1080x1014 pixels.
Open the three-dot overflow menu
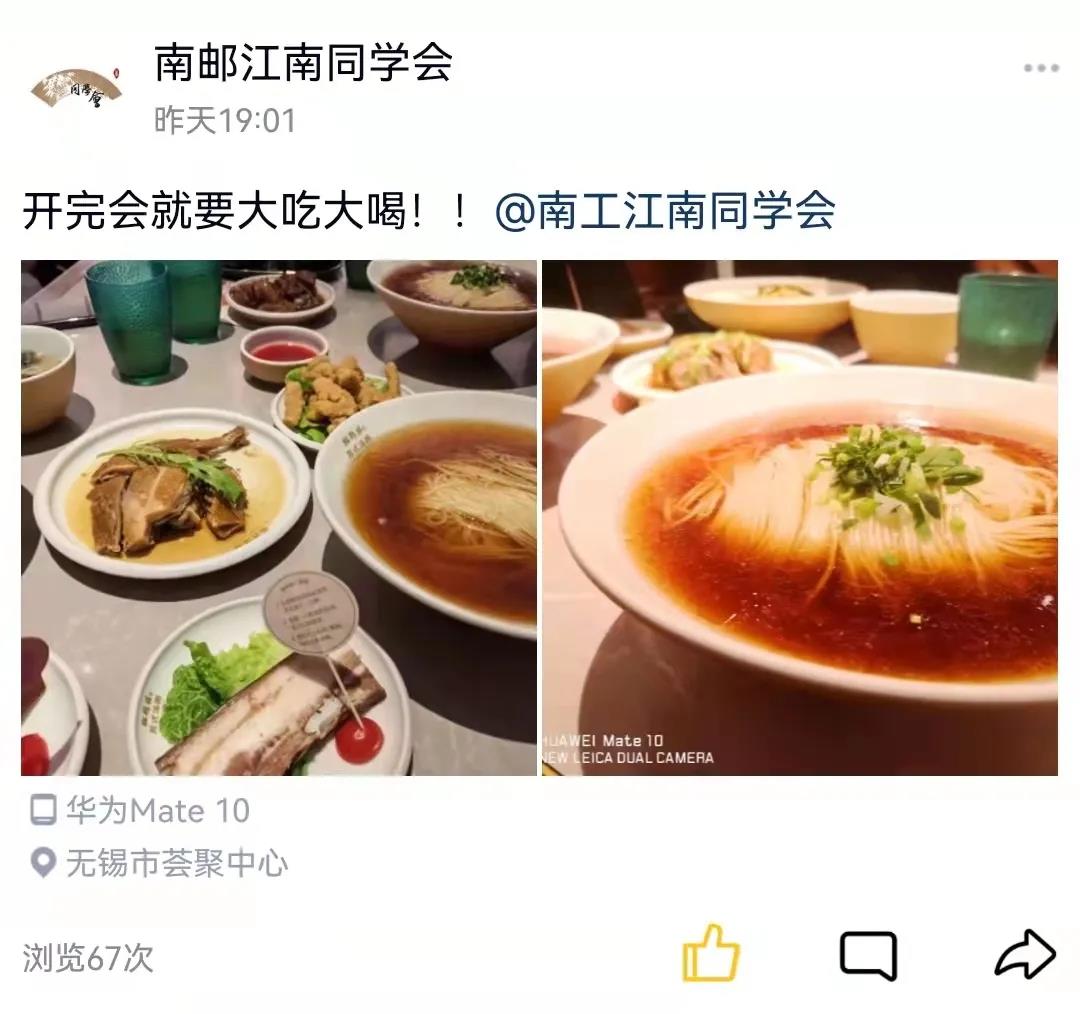1040,68
